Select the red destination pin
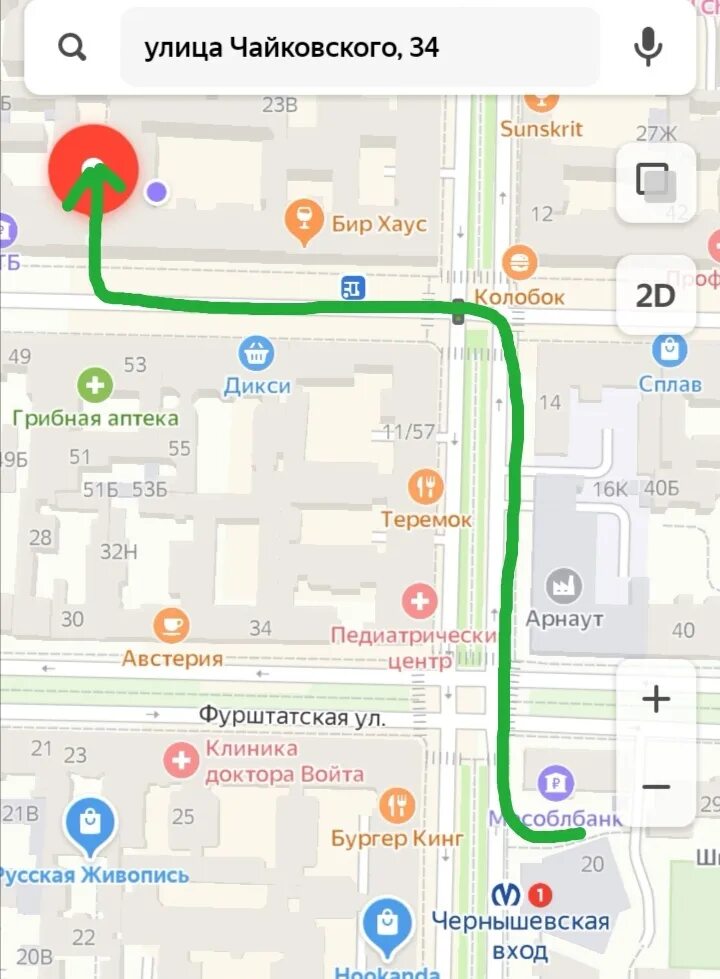Screen dimensions: 720x979 tap(93, 169)
